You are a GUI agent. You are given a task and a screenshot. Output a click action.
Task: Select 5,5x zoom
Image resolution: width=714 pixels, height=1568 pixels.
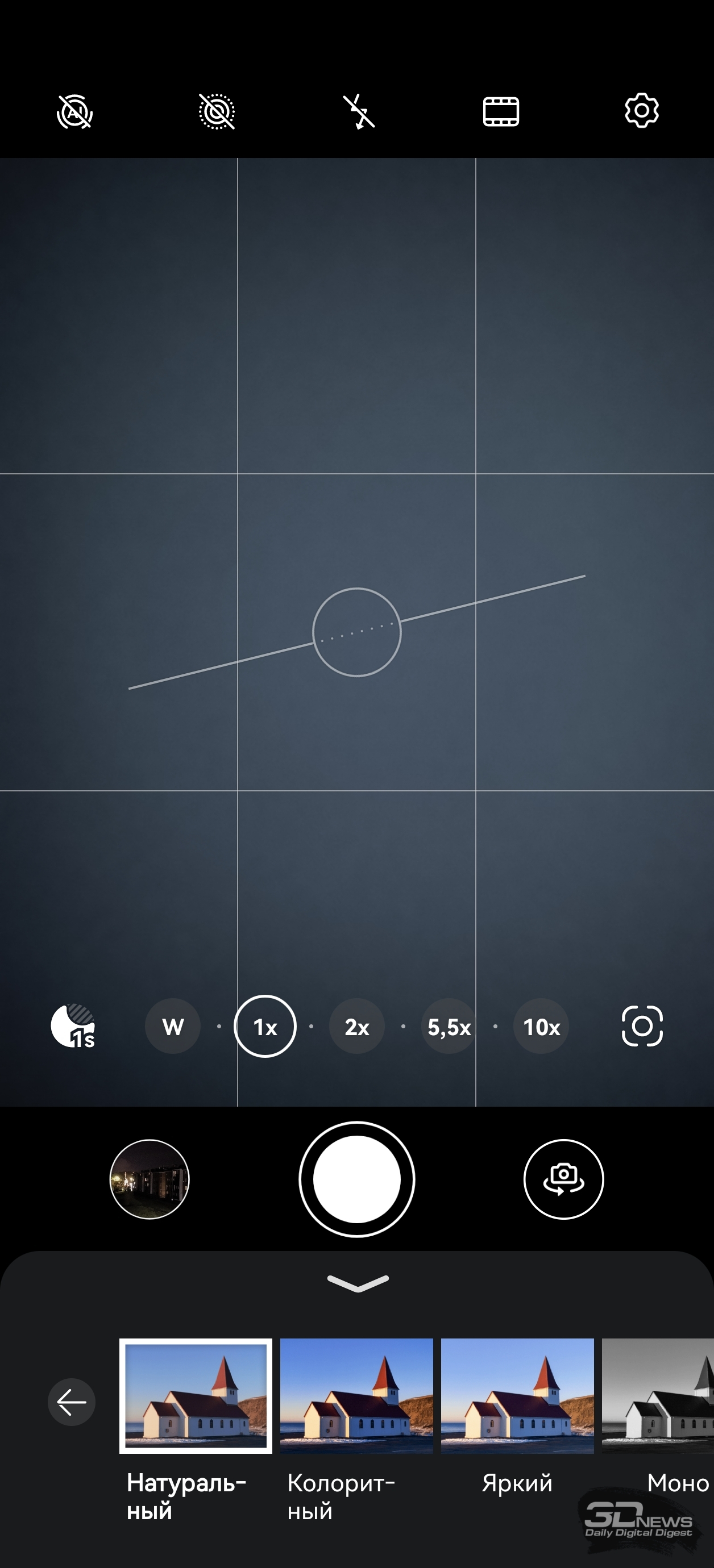pyautogui.click(x=449, y=1026)
